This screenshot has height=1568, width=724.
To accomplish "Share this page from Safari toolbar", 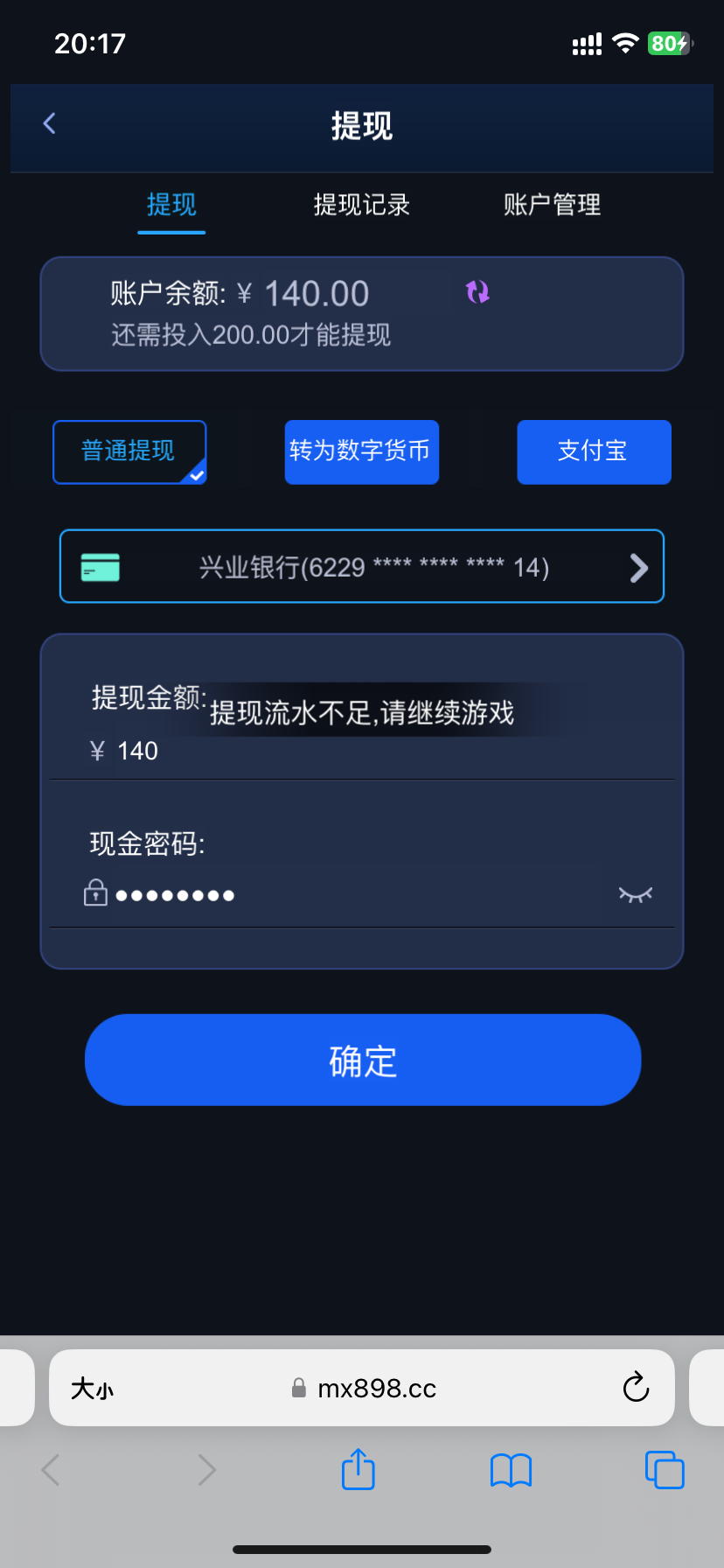I will pos(358,1469).
